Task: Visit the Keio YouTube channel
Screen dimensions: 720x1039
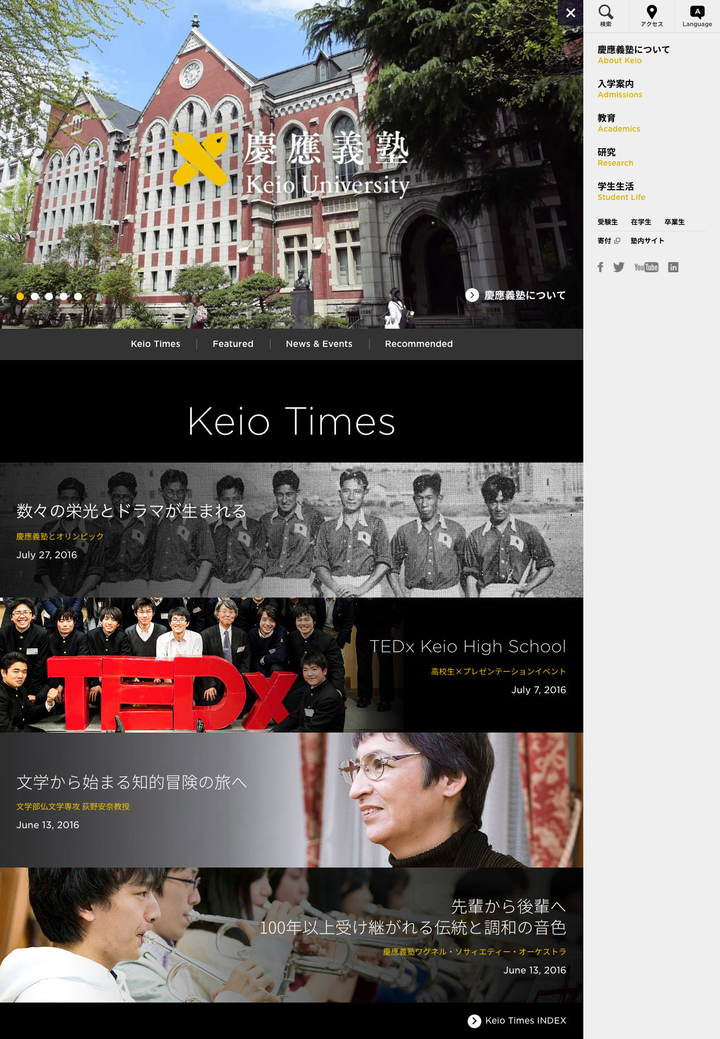Action: [x=646, y=267]
